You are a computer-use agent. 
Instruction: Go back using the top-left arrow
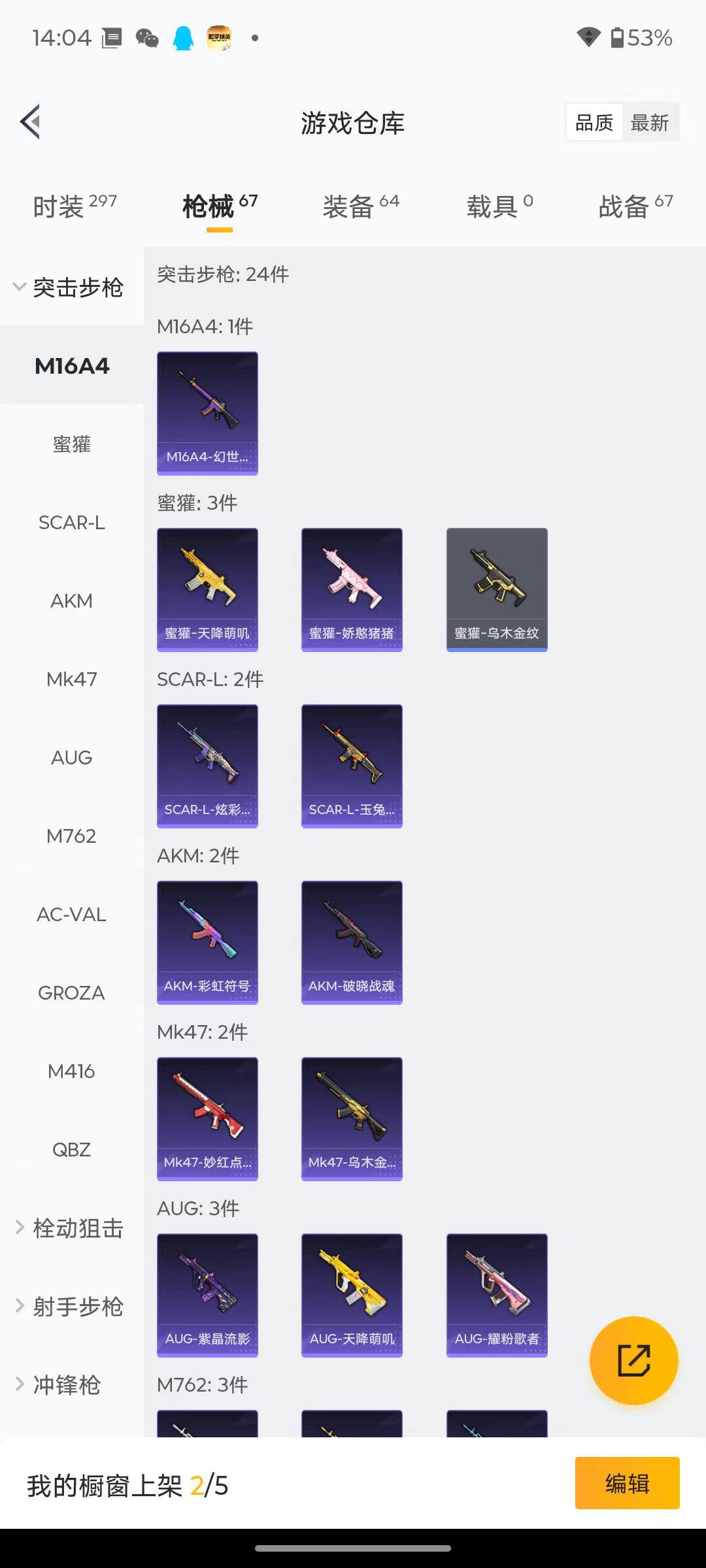[31, 122]
